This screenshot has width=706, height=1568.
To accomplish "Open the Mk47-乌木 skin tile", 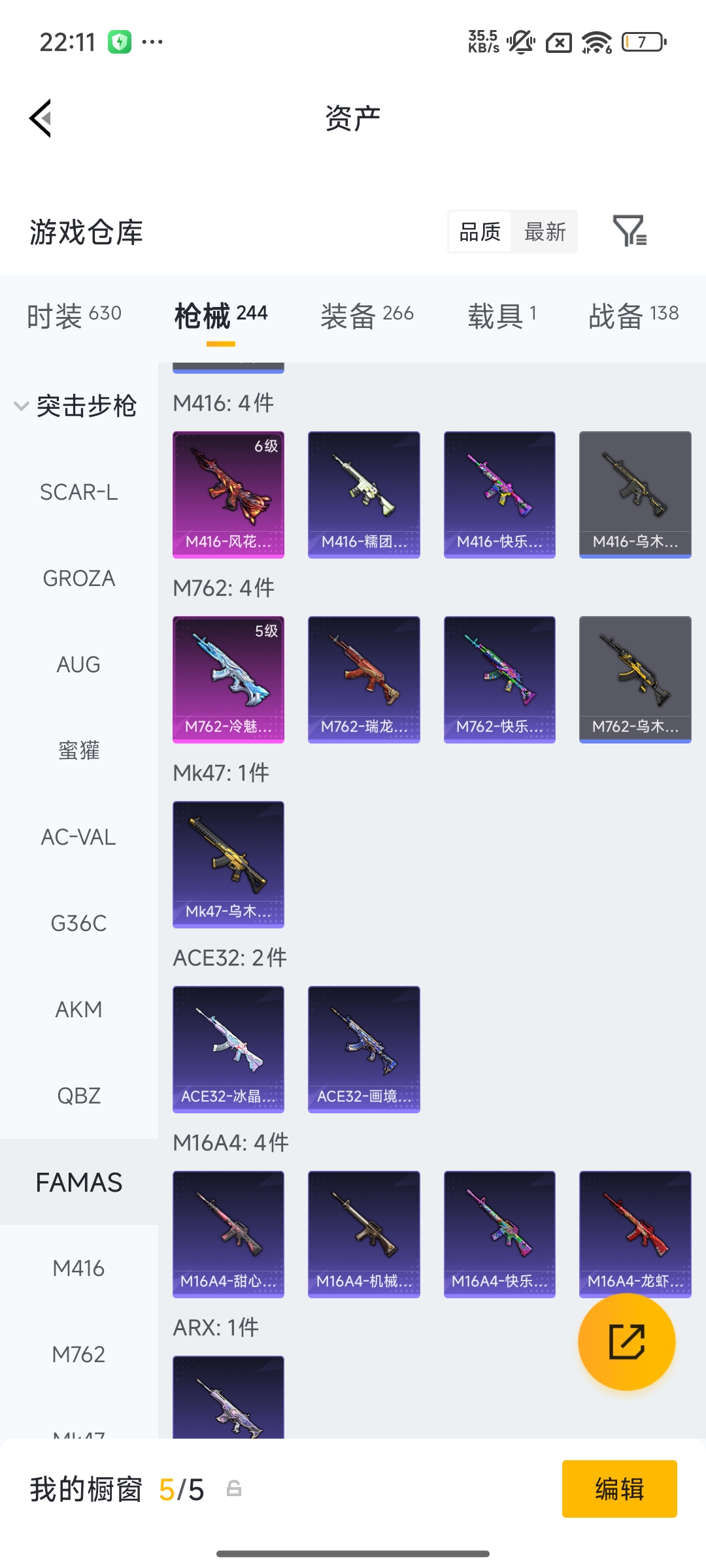I will (228, 864).
